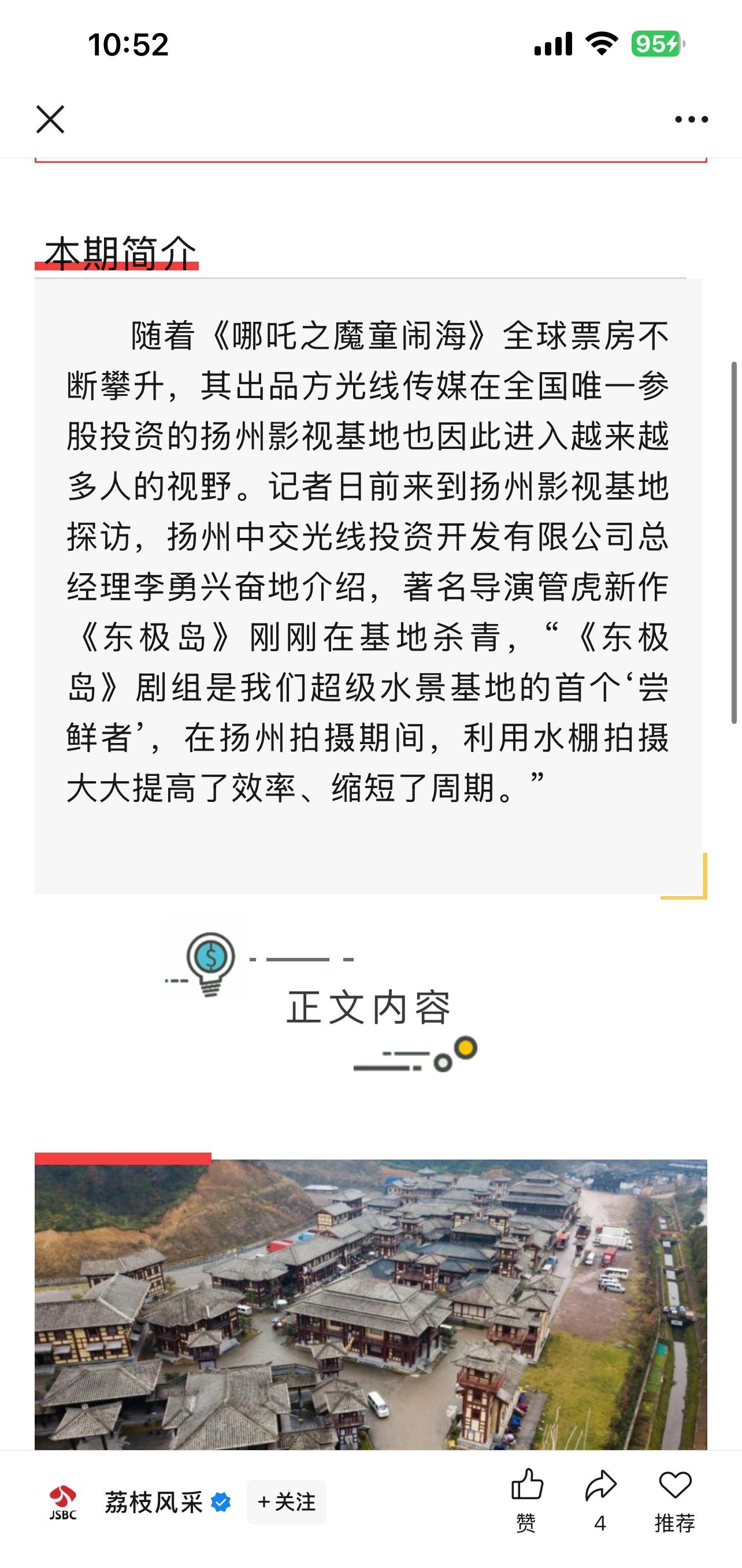Image resolution: width=742 pixels, height=1568 pixels.
Task: Follow 荔枝风采 with the 关注 button
Action: 287,1502
